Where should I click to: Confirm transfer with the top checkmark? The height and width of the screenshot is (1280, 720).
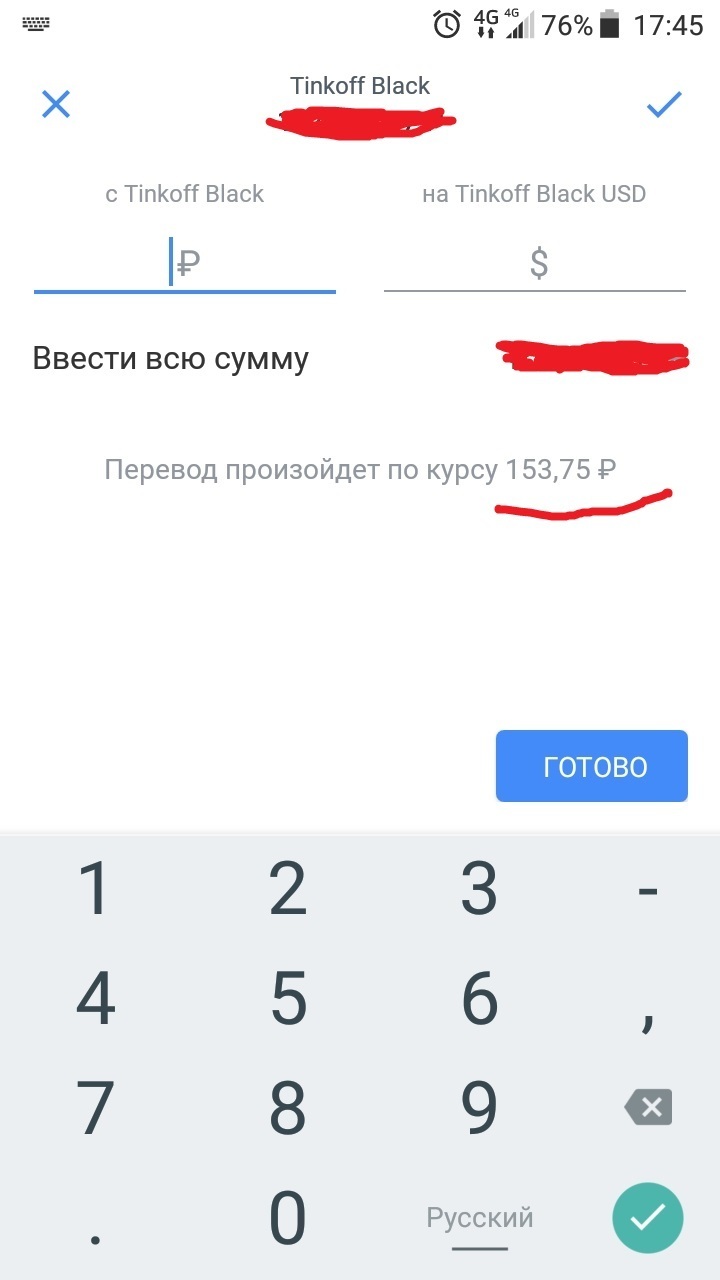coord(663,104)
